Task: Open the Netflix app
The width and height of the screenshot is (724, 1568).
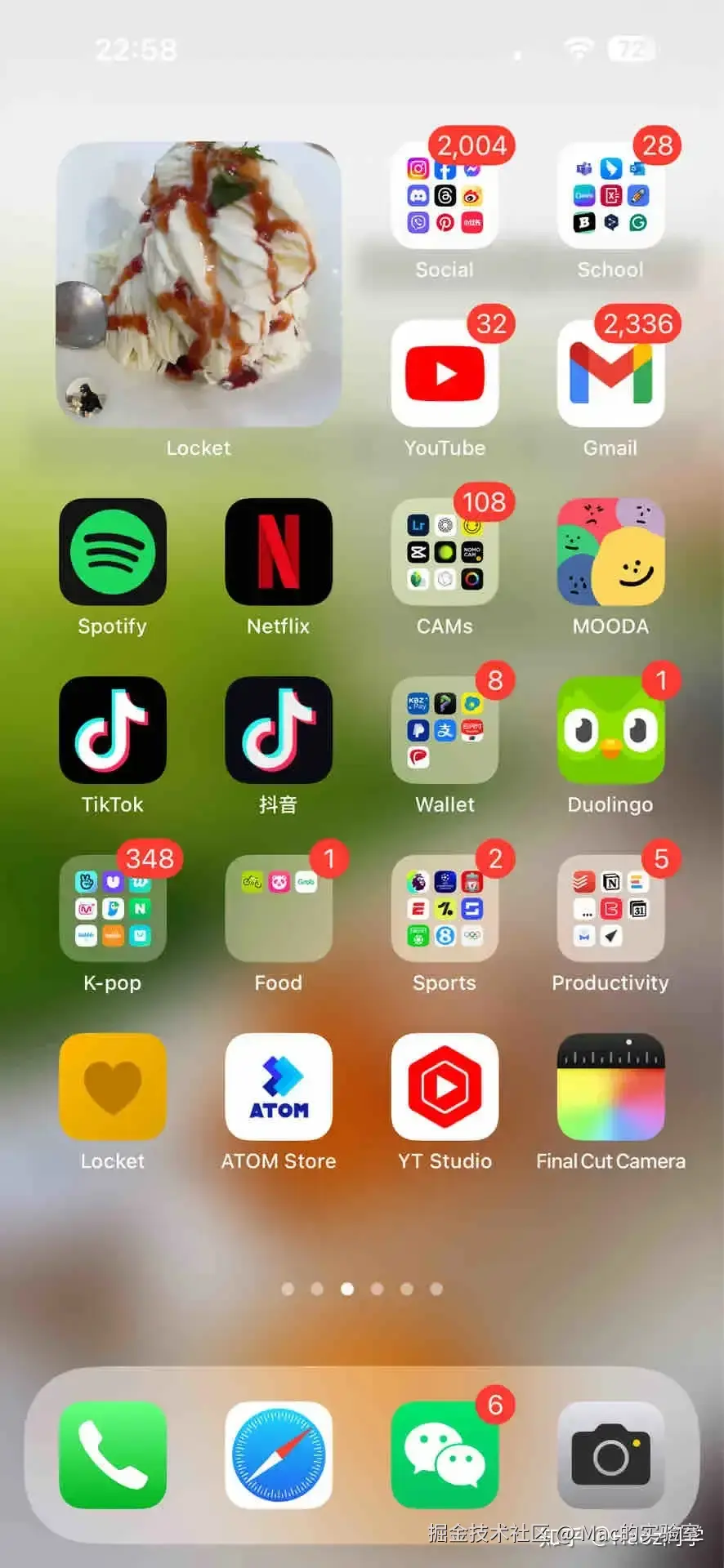Action: 279,552
